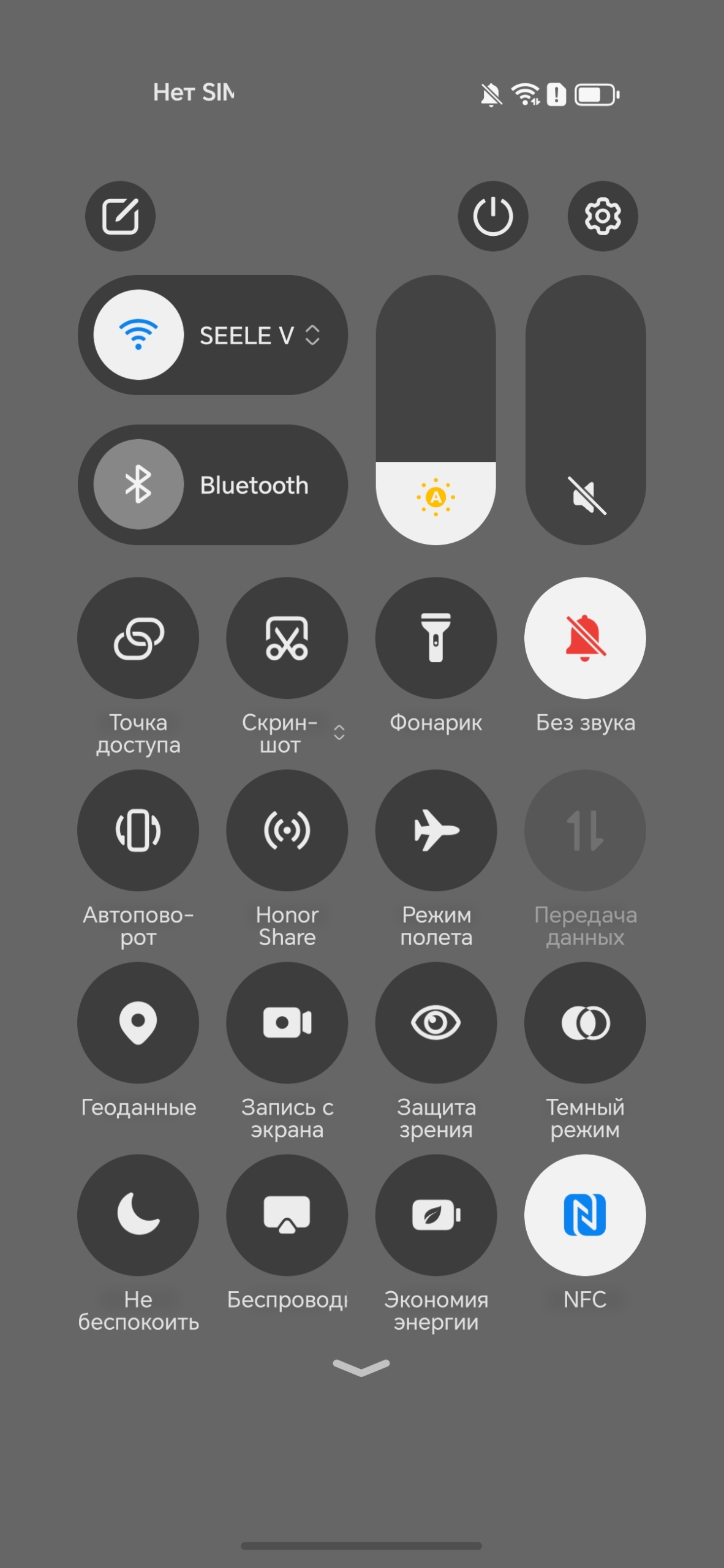Screen dimensions: 724x1568
Task: Open the quick settings edit icon
Action: (x=120, y=216)
